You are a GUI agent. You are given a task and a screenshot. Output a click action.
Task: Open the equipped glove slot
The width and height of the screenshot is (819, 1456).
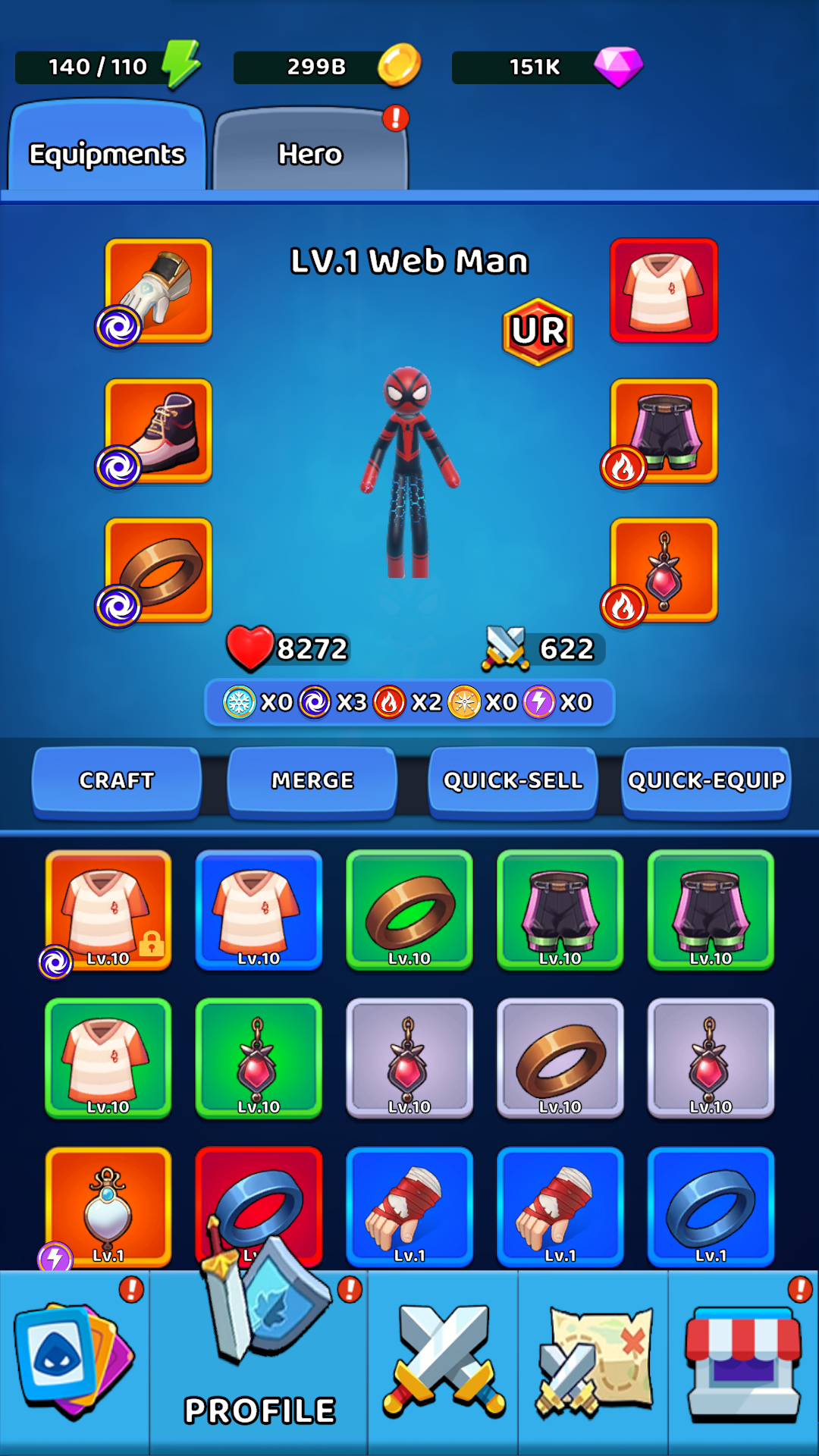[x=158, y=290]
